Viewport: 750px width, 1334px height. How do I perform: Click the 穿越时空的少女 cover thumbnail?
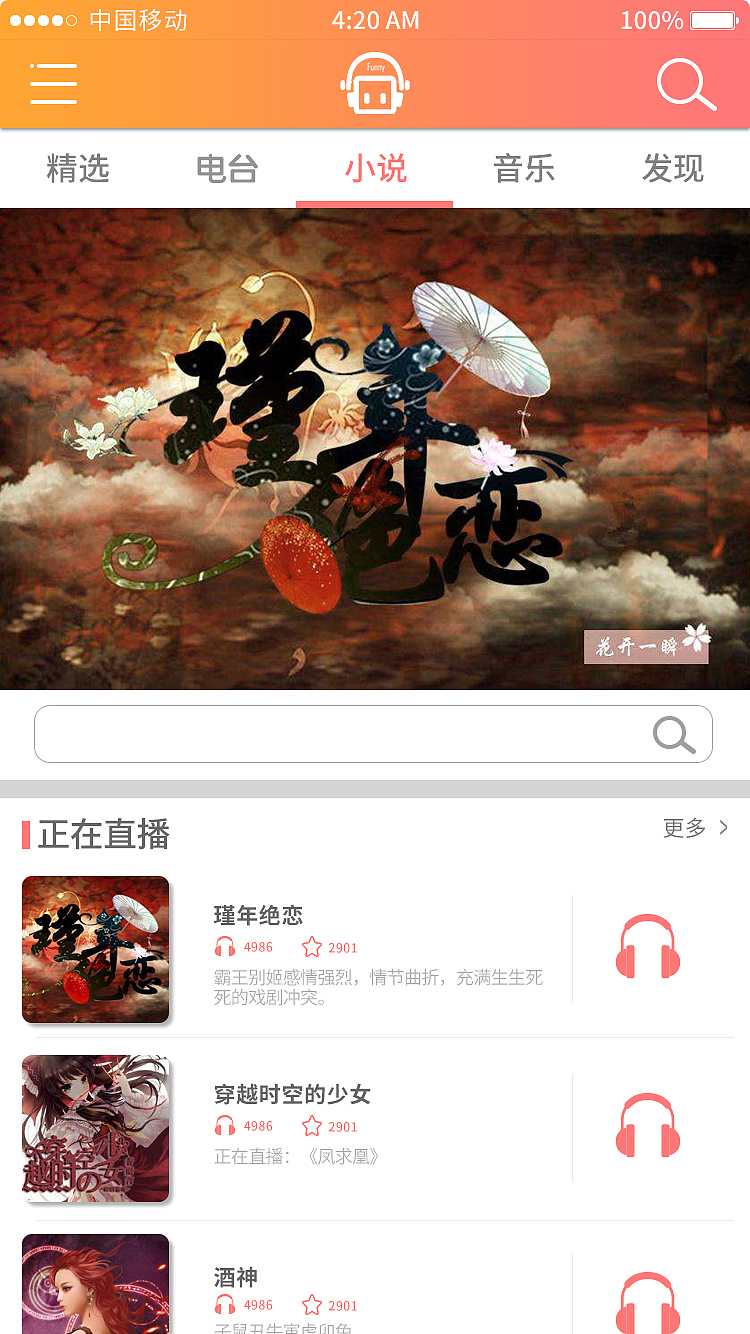coord(95,1127)
